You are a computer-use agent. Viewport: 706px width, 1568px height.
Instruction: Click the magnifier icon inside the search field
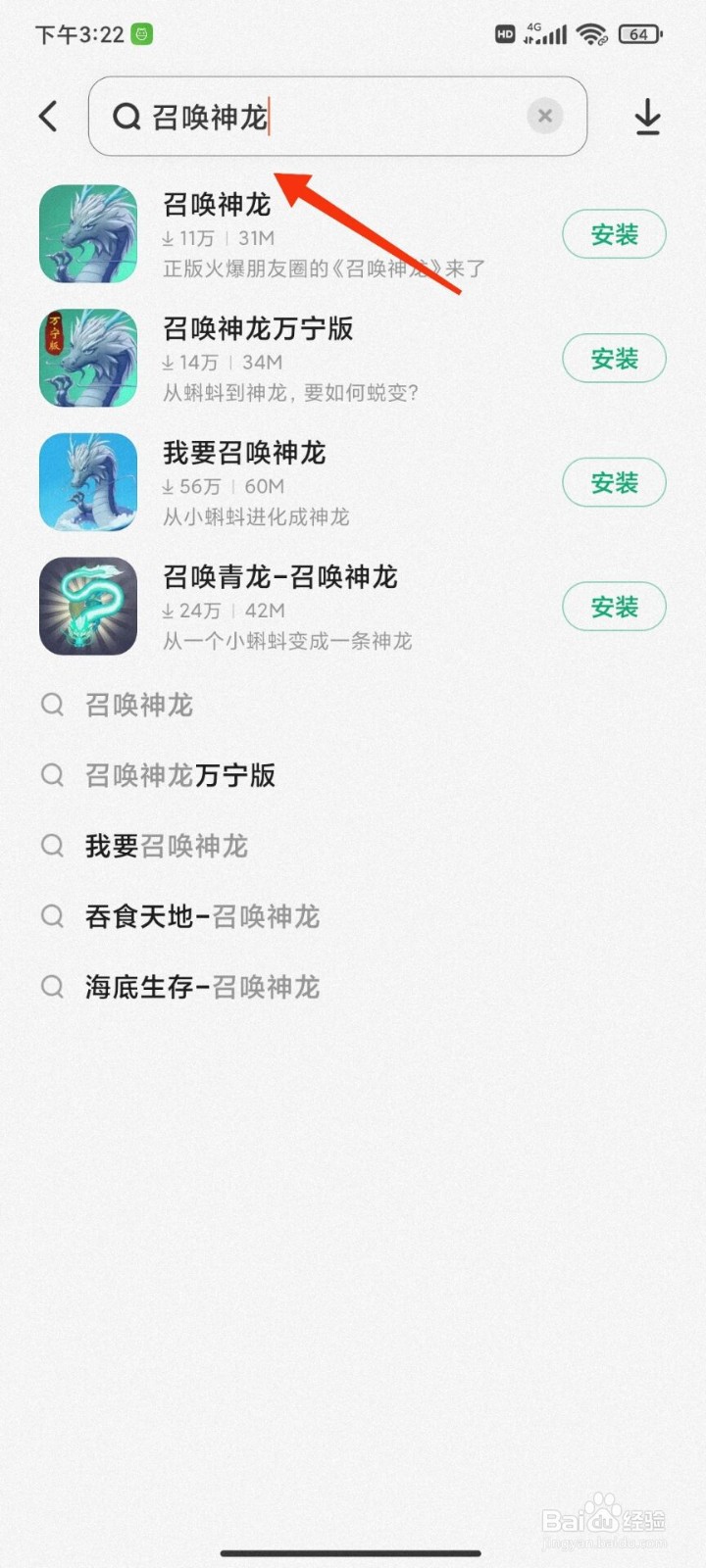[x=126, y=116]
